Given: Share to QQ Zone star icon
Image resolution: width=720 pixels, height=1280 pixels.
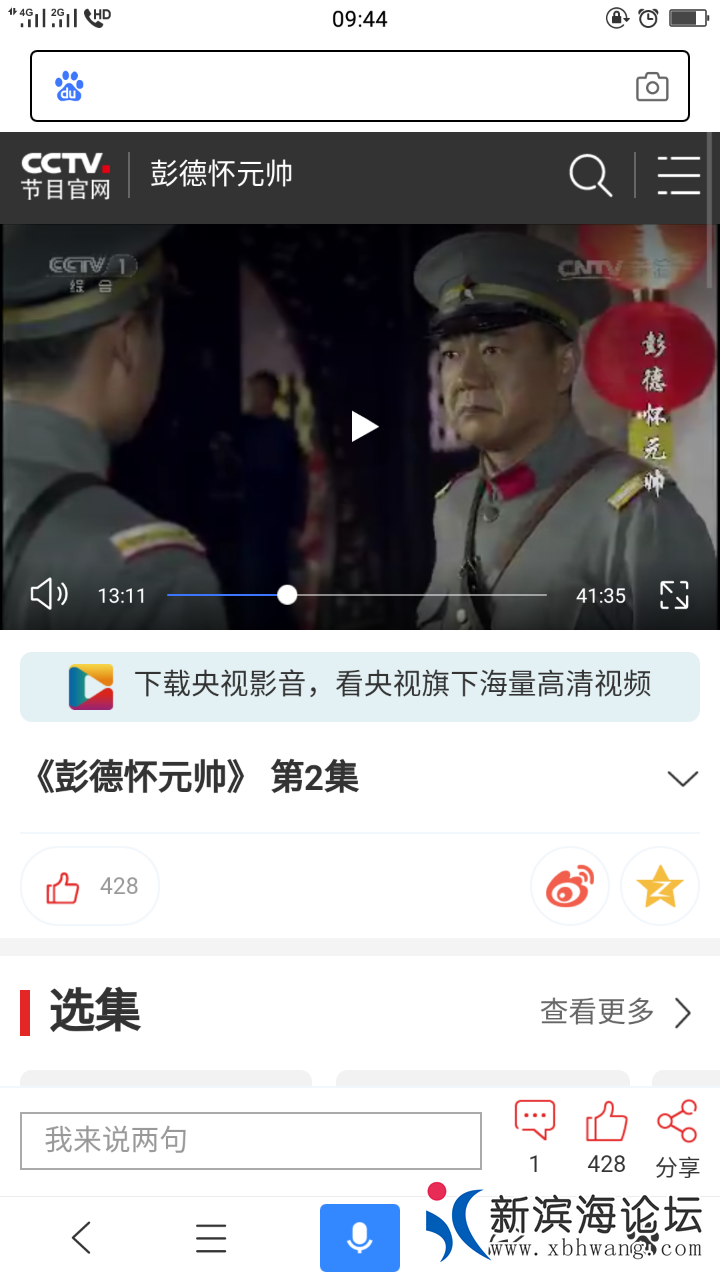Looking at the screenshot, I should click(x=659, y=886).
